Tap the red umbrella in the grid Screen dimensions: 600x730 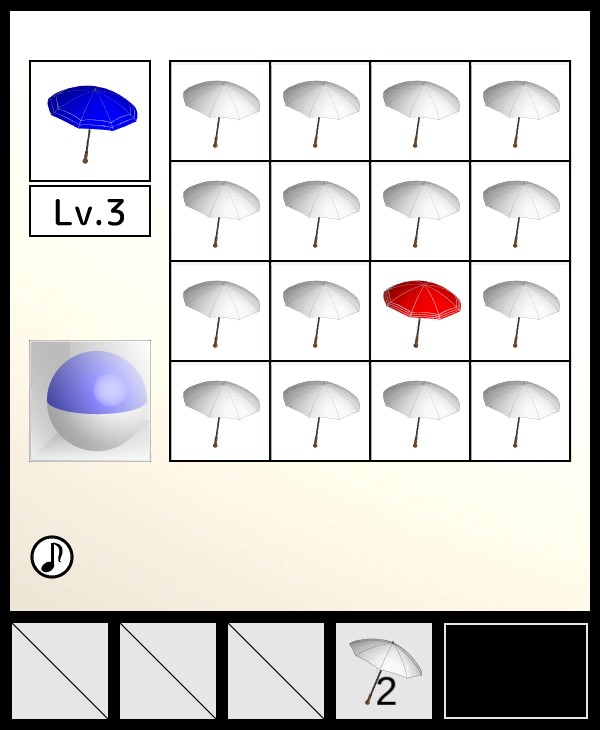(421, 310)
